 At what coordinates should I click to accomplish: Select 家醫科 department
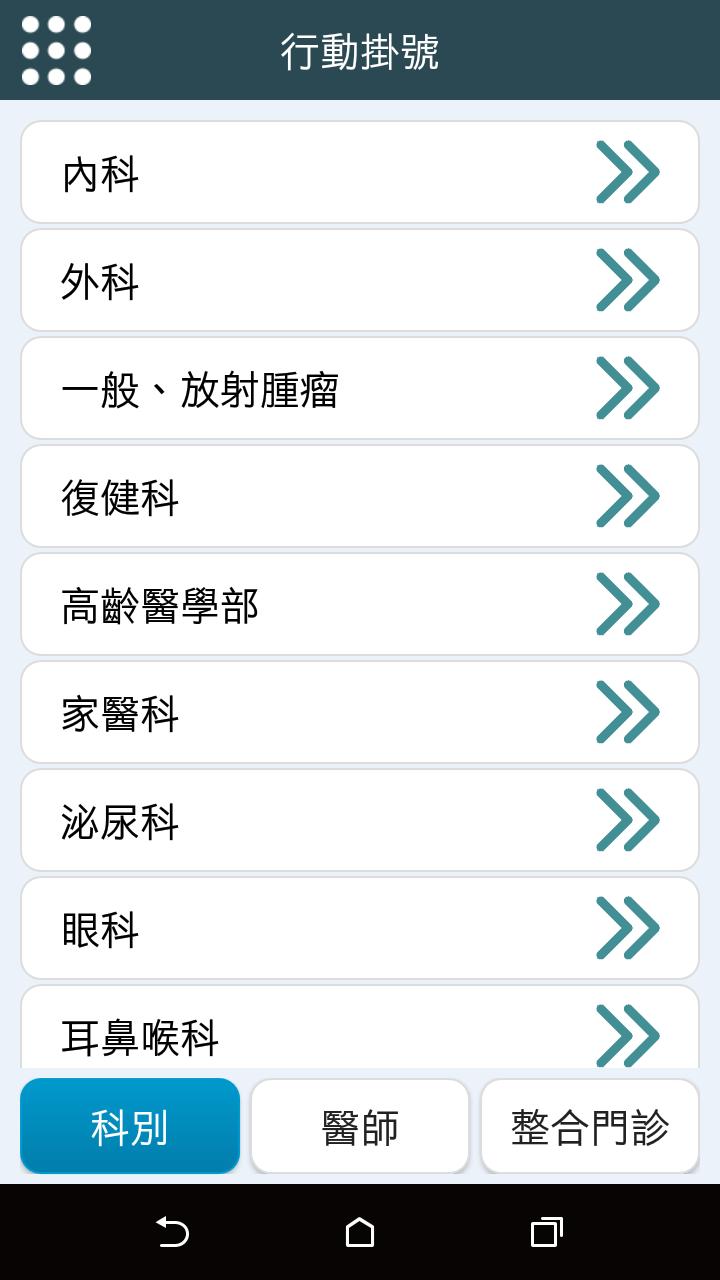tap(360, 712)
